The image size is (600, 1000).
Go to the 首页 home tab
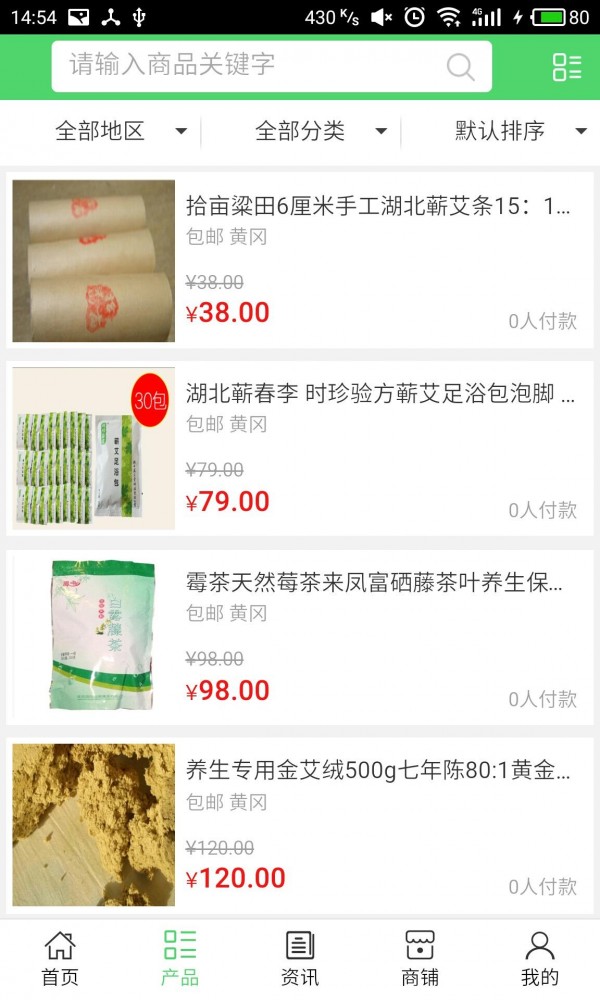point(60,958)
